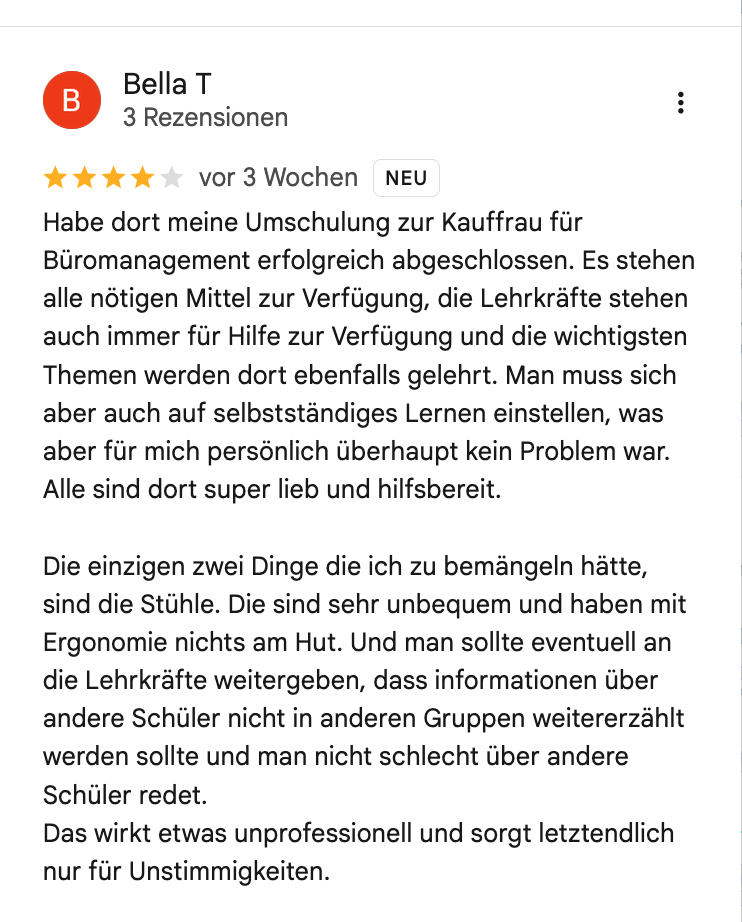This screenshot has width=742, height=922.
Task: Open Bella T's profile avatar
Action: tap(72, 100)
